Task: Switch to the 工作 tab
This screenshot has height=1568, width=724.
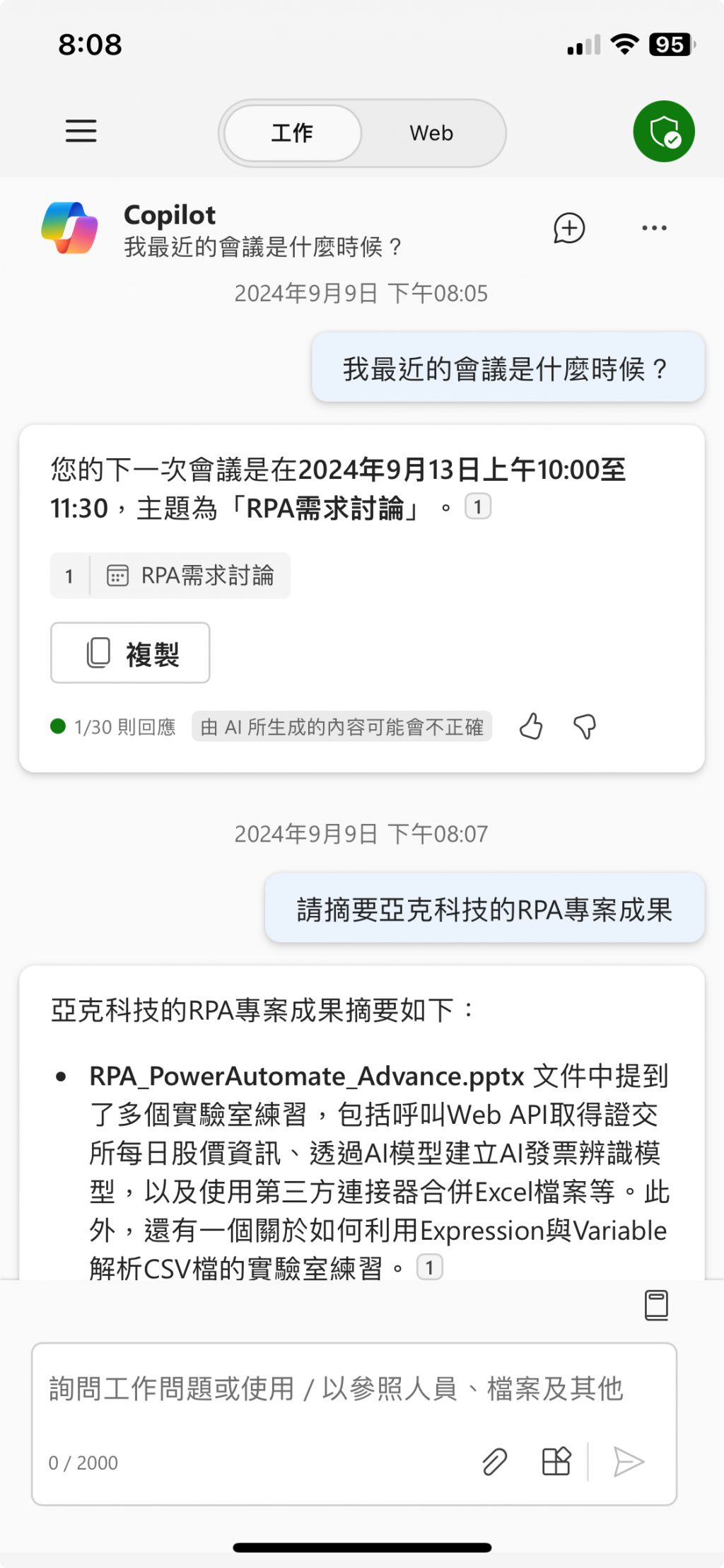Action: [292, 133]
